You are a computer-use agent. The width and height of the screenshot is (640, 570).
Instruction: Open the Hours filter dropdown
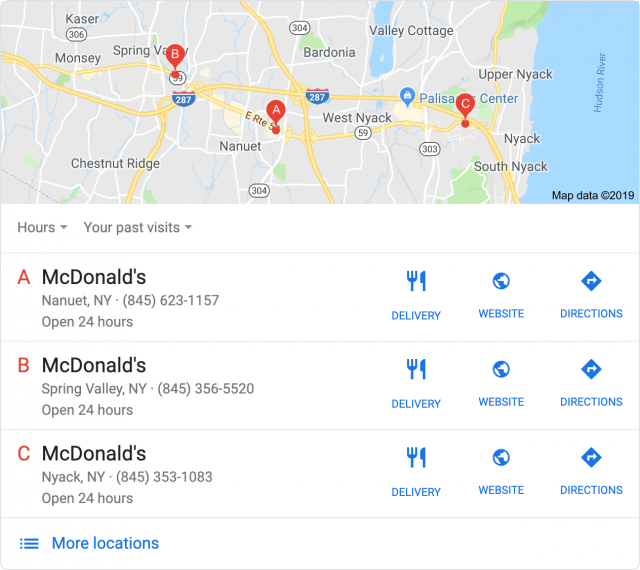coord(42,228)
